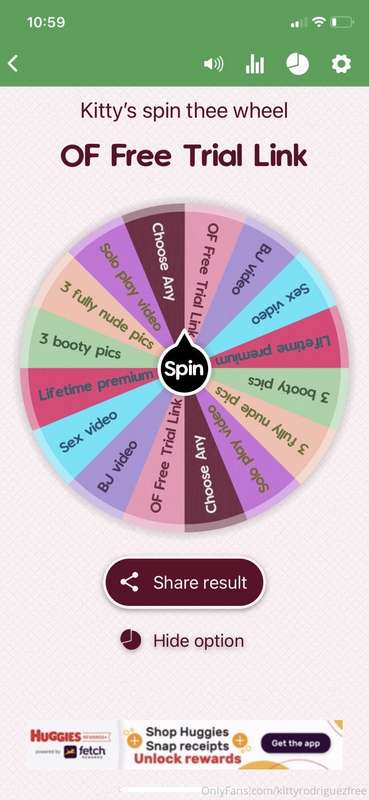Go back using the top-left arrow
Image resolution: width=369 pixels, height=800 pixels.
13,64
